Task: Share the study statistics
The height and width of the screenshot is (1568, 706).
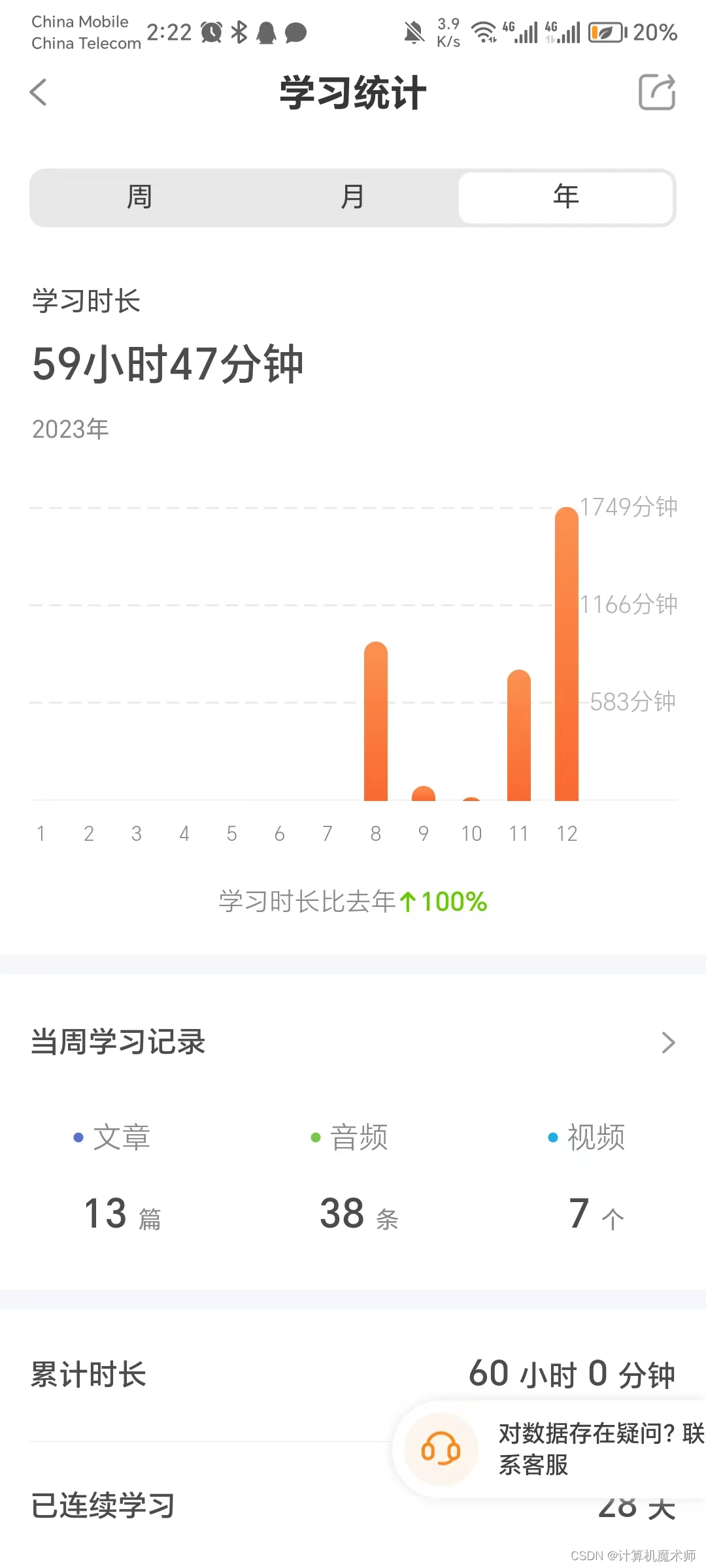Action: click(656, 92)
